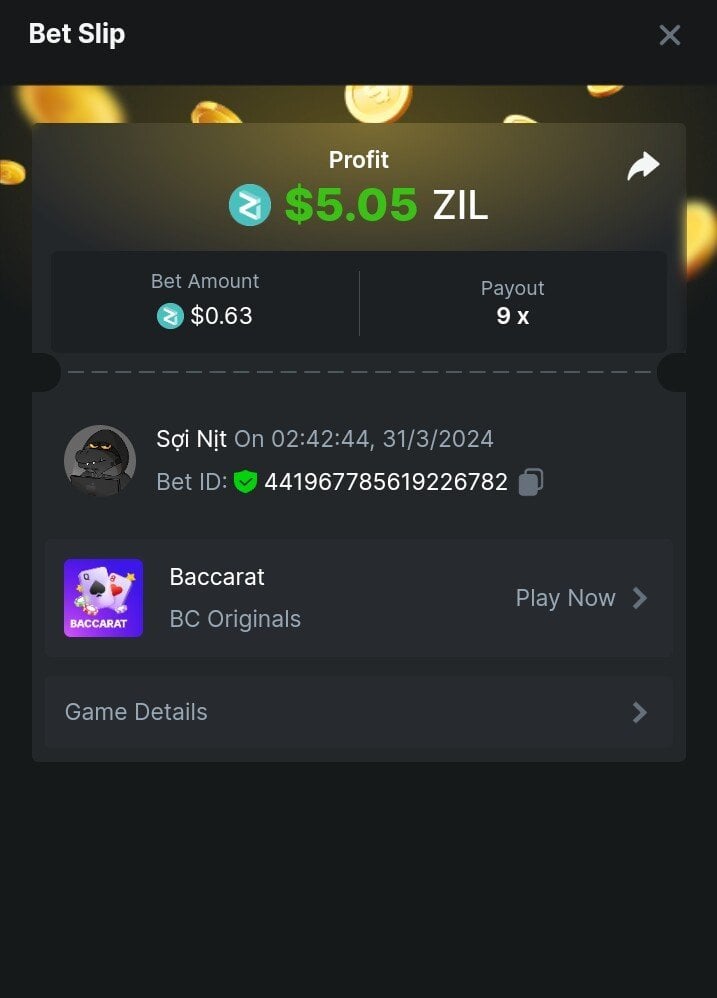
Task: Copy the Bet ID
Action: [531, 482]
